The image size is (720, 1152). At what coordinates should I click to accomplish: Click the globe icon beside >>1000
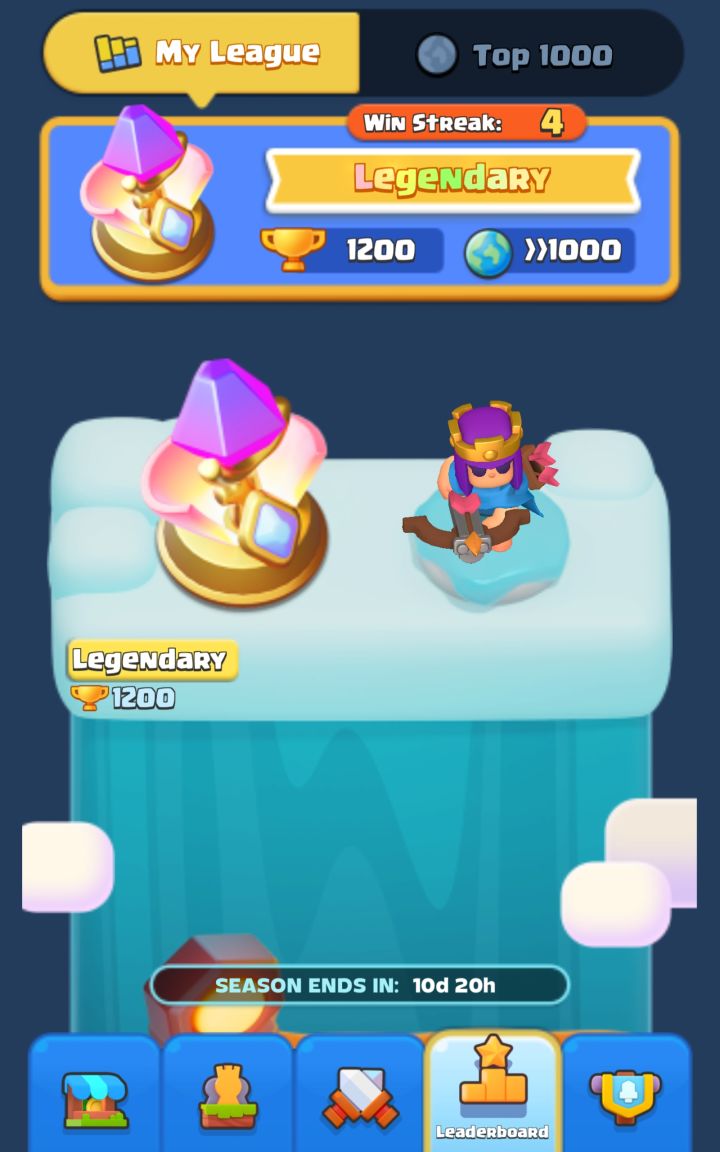487,250
